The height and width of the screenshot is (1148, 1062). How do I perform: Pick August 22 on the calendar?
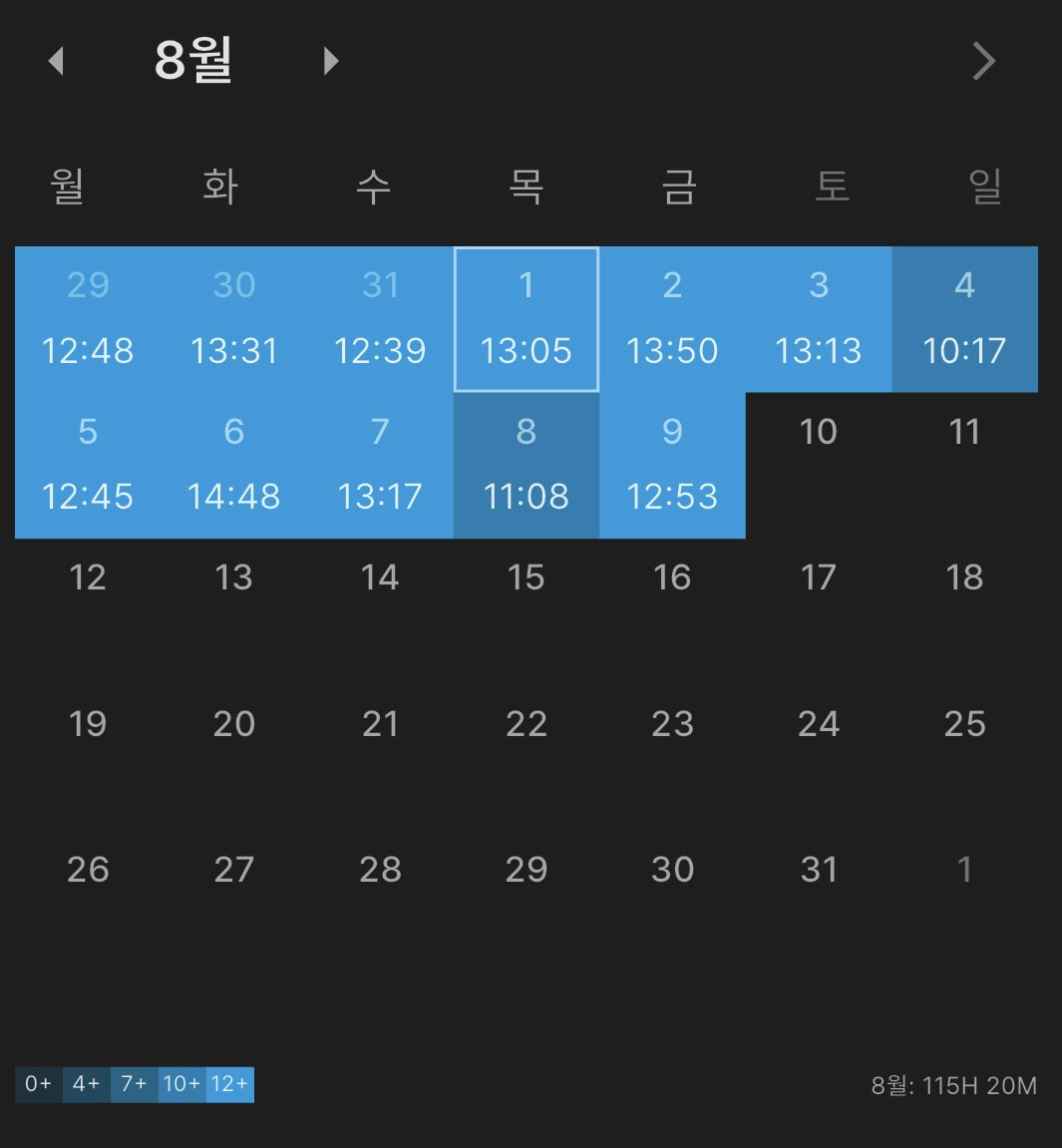click(x=527, y=724)
